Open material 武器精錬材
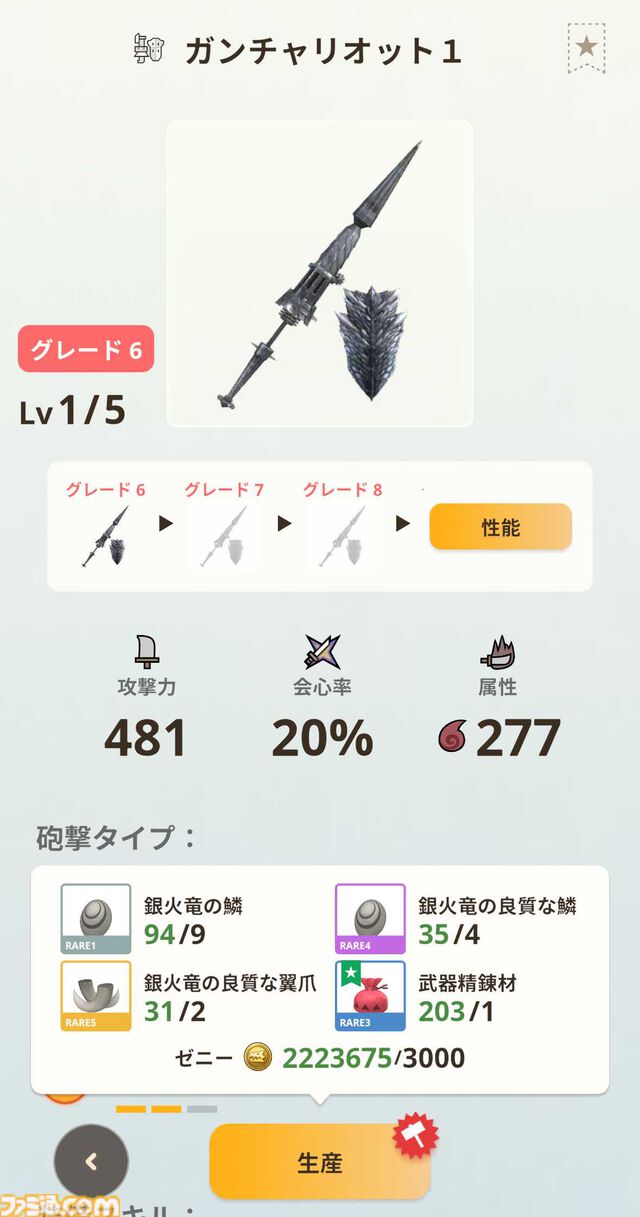Viewport: 640px width, 1217px height. click(370, 995)
